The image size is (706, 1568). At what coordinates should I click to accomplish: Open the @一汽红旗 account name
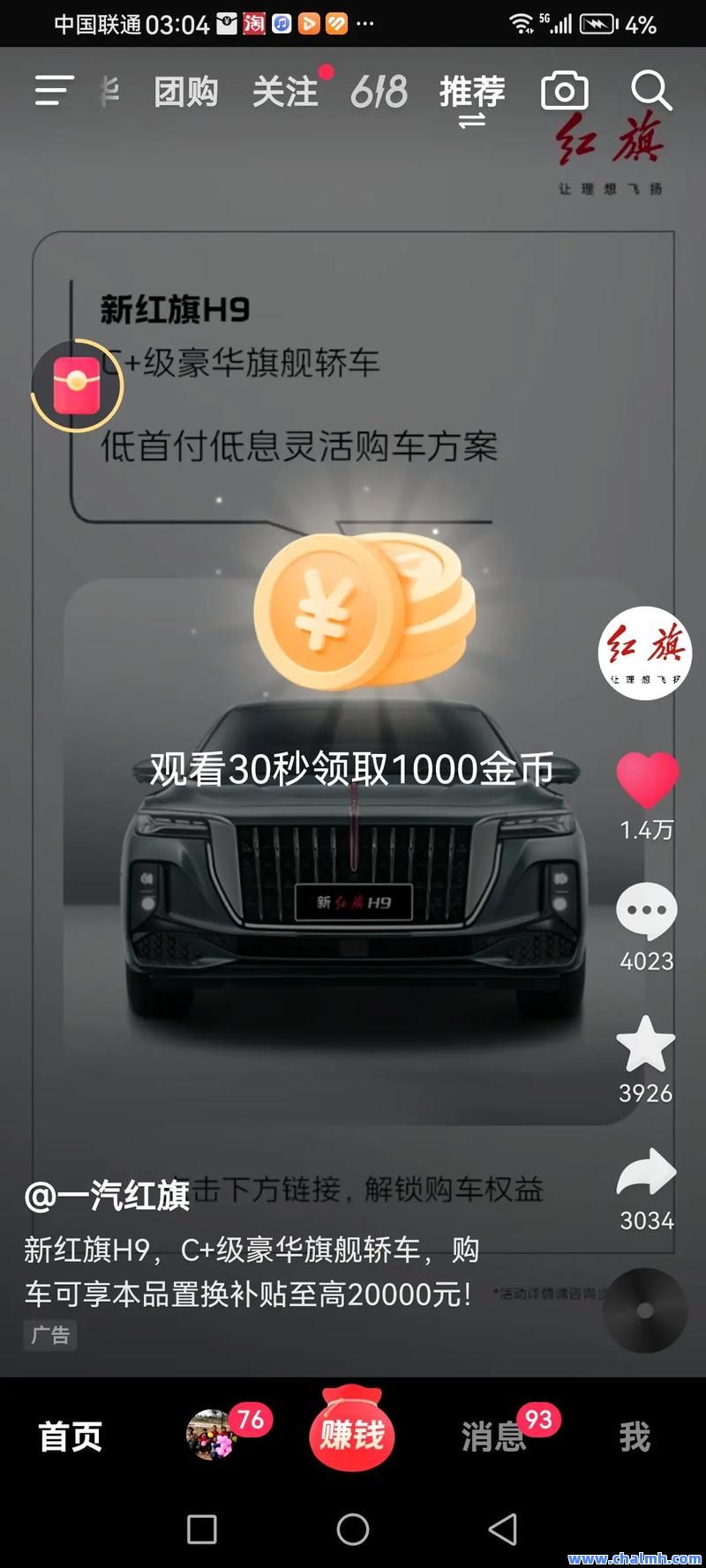[107, 1196]
